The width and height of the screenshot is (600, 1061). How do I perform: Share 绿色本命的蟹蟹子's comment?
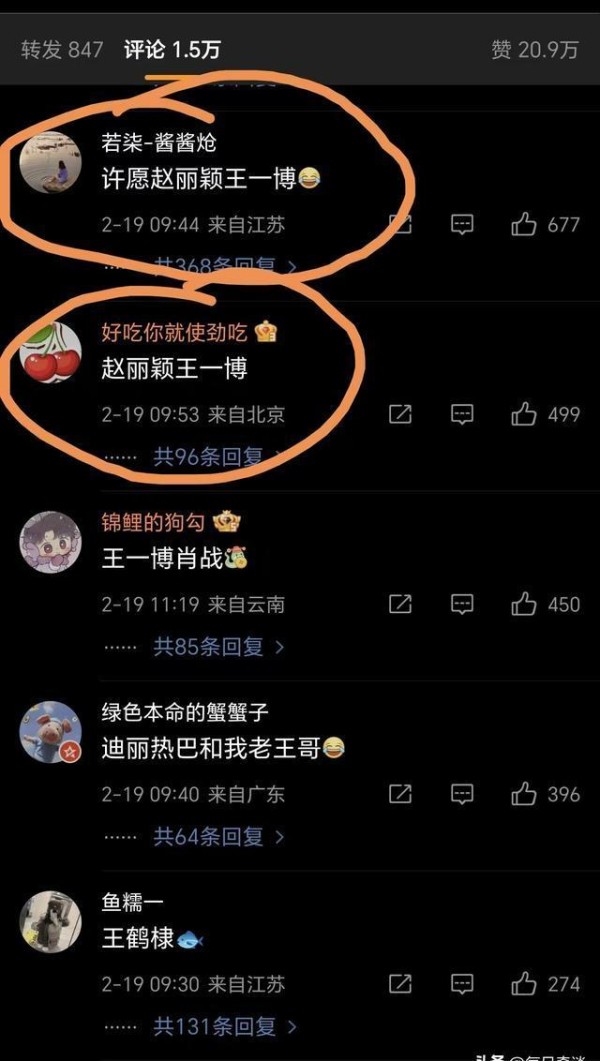[x=400, y=794]
